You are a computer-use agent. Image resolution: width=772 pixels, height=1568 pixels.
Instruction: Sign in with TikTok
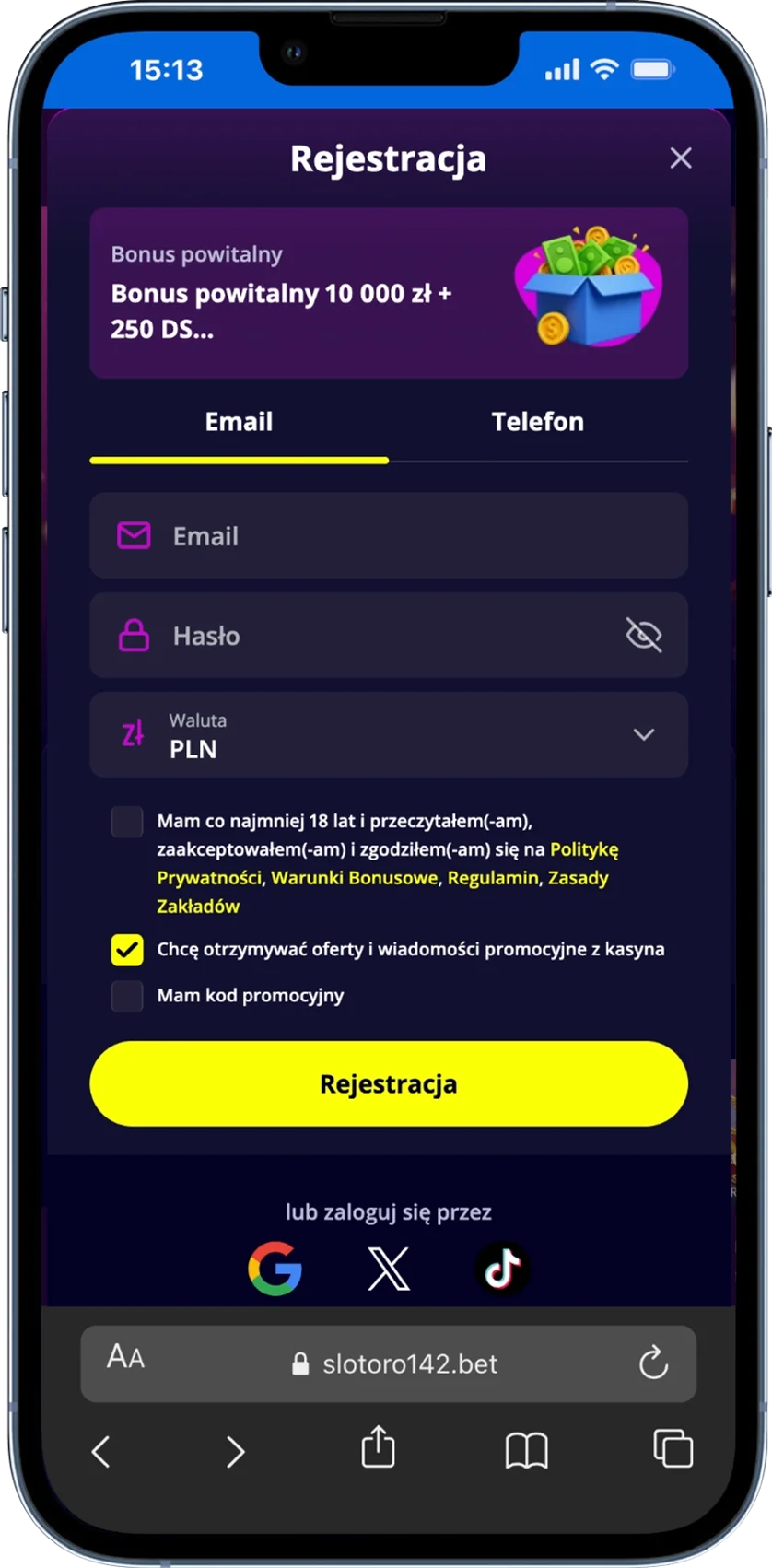(502, 1270)
